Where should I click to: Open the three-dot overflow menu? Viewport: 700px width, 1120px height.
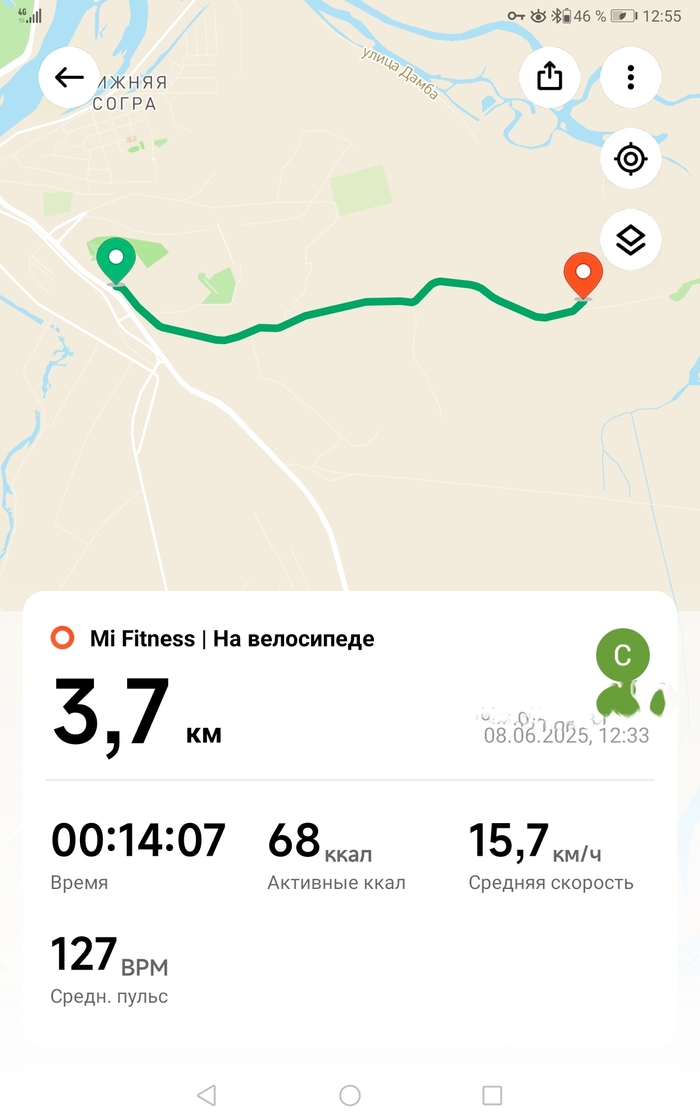630,77
